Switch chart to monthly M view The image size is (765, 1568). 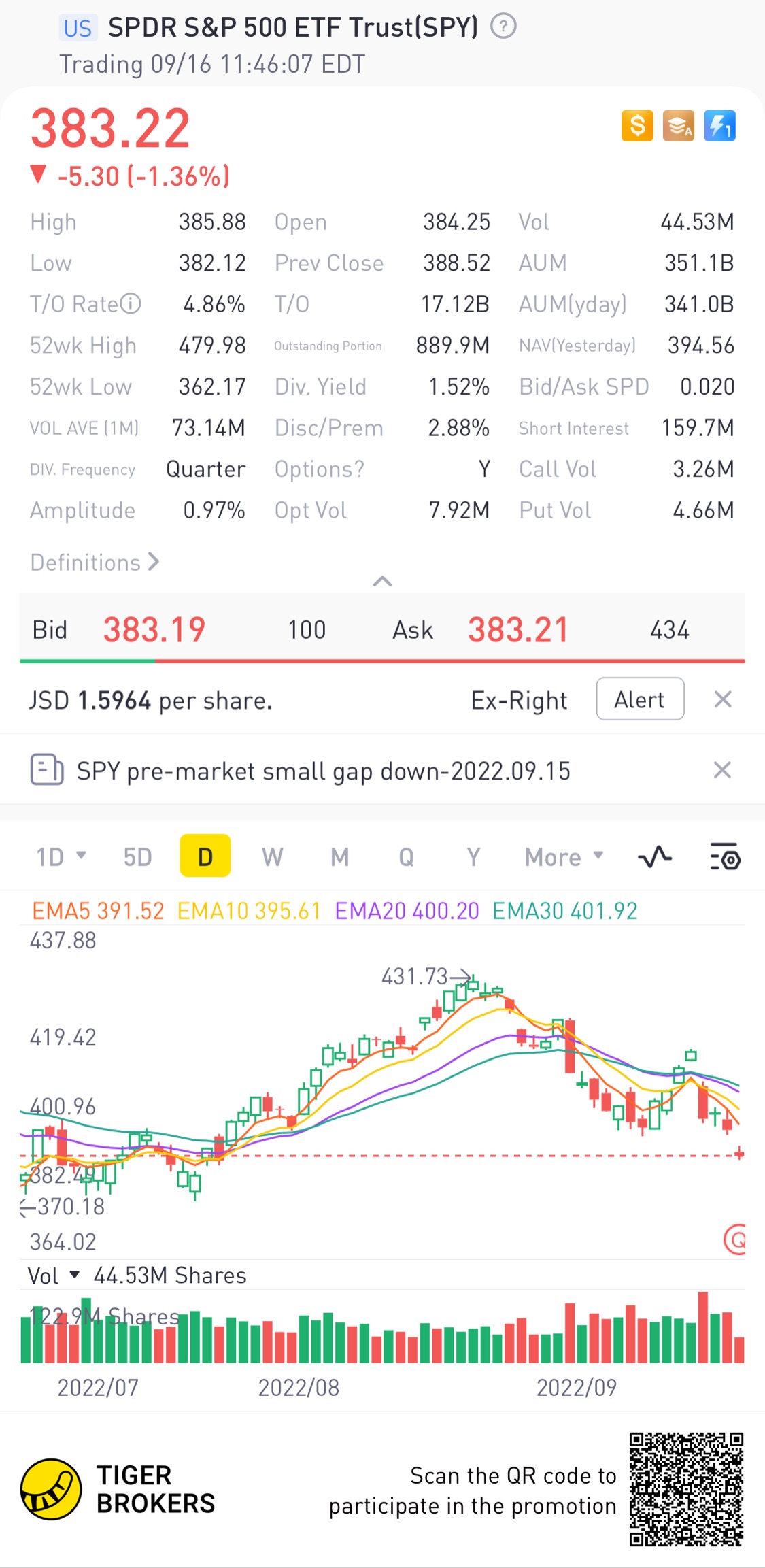click(x=339, y=857)
